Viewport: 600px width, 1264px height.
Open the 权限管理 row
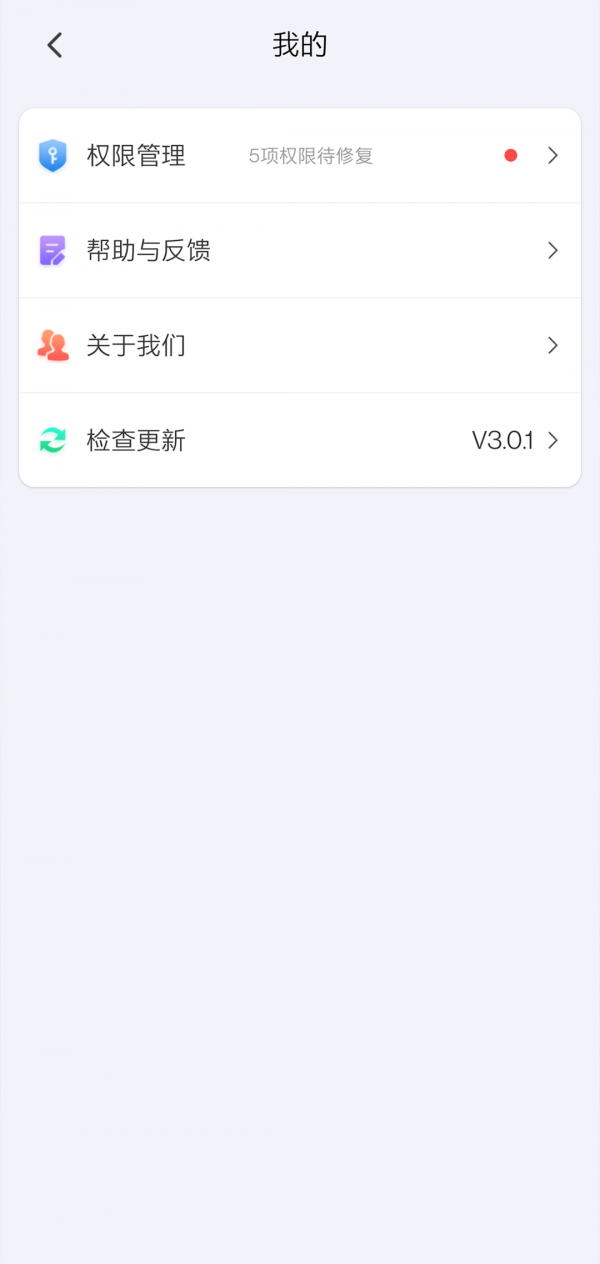[300, 156]
